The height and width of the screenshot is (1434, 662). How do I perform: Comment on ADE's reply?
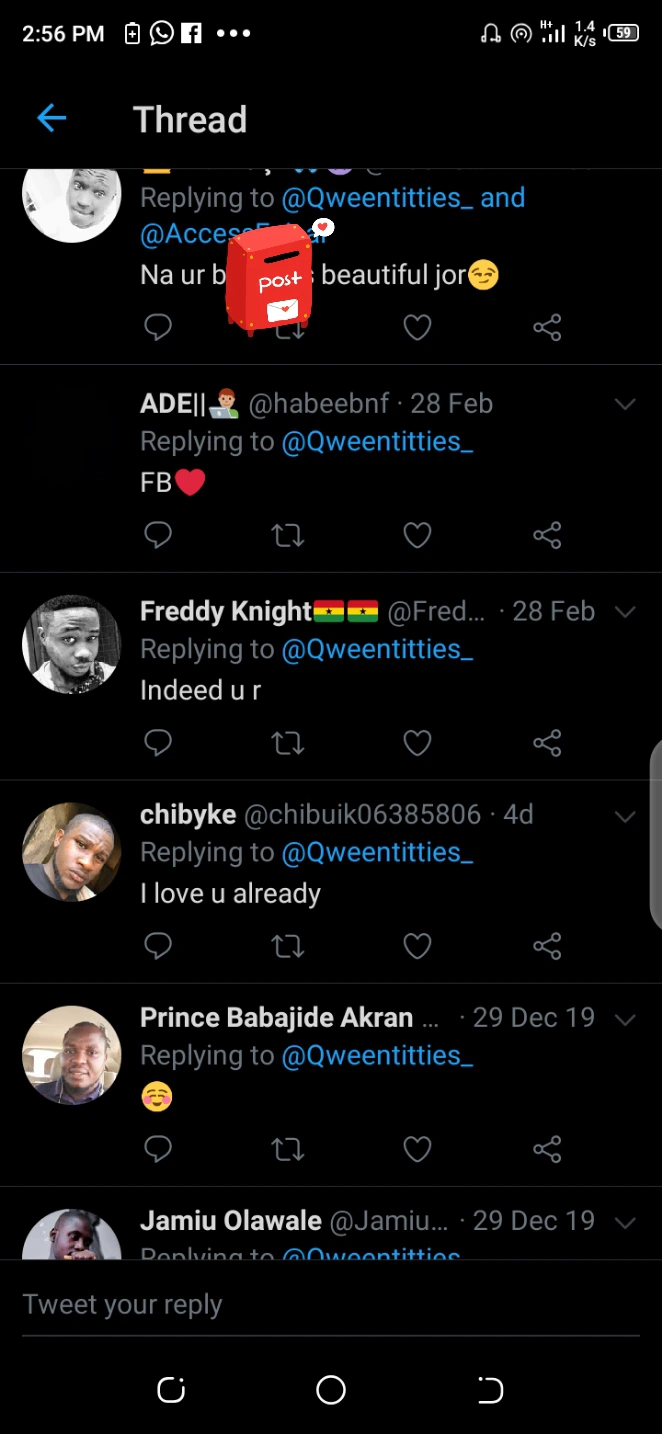point(158,536)
